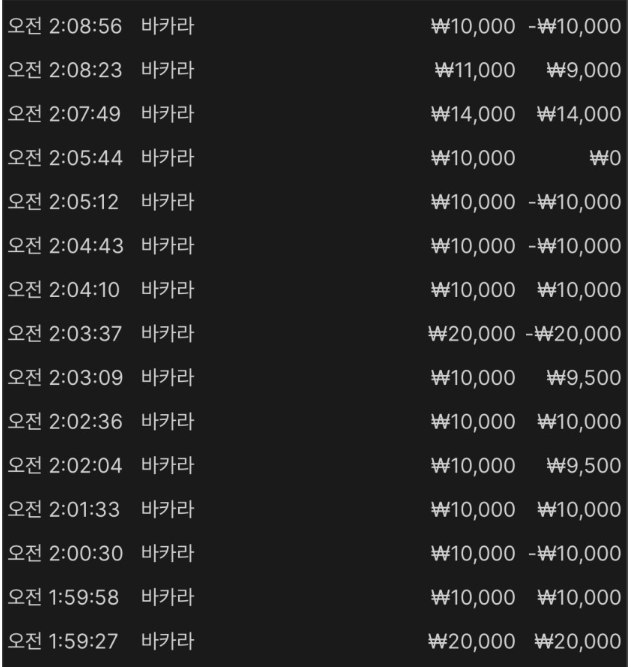This screenshot has width=628, height=667.
Task: Select the 오전 1:59:58 history row
Action: pos(314,598)
